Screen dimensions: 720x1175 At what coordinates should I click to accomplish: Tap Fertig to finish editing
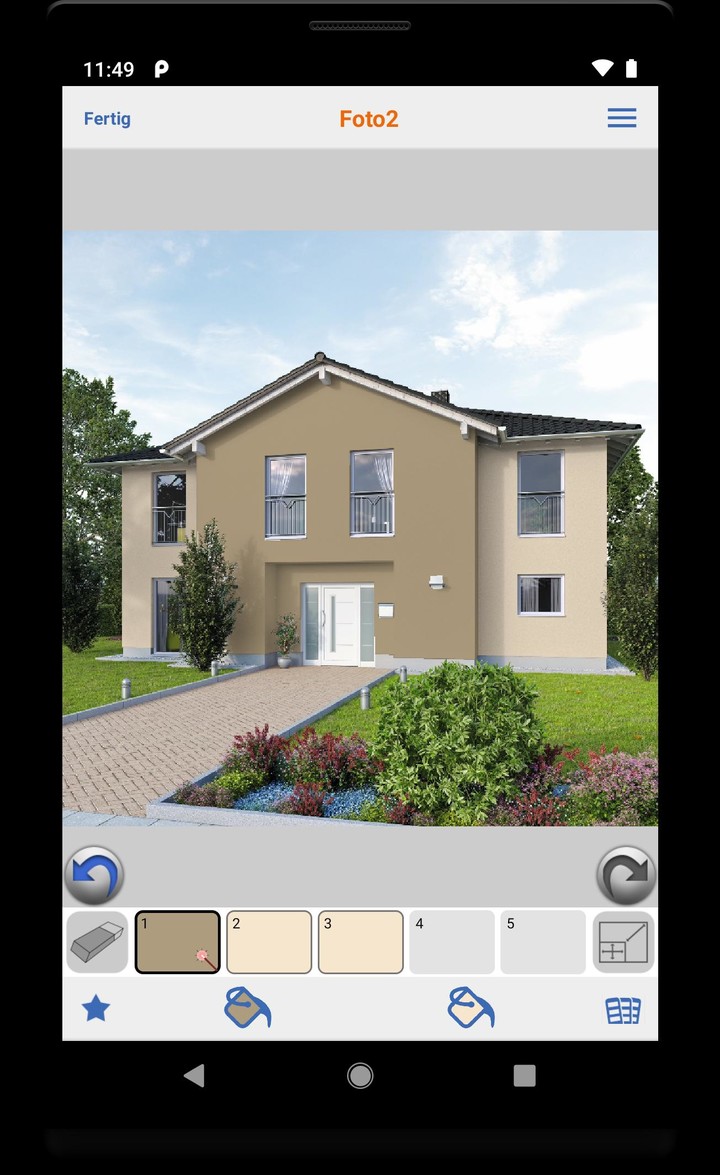[107, 119]
